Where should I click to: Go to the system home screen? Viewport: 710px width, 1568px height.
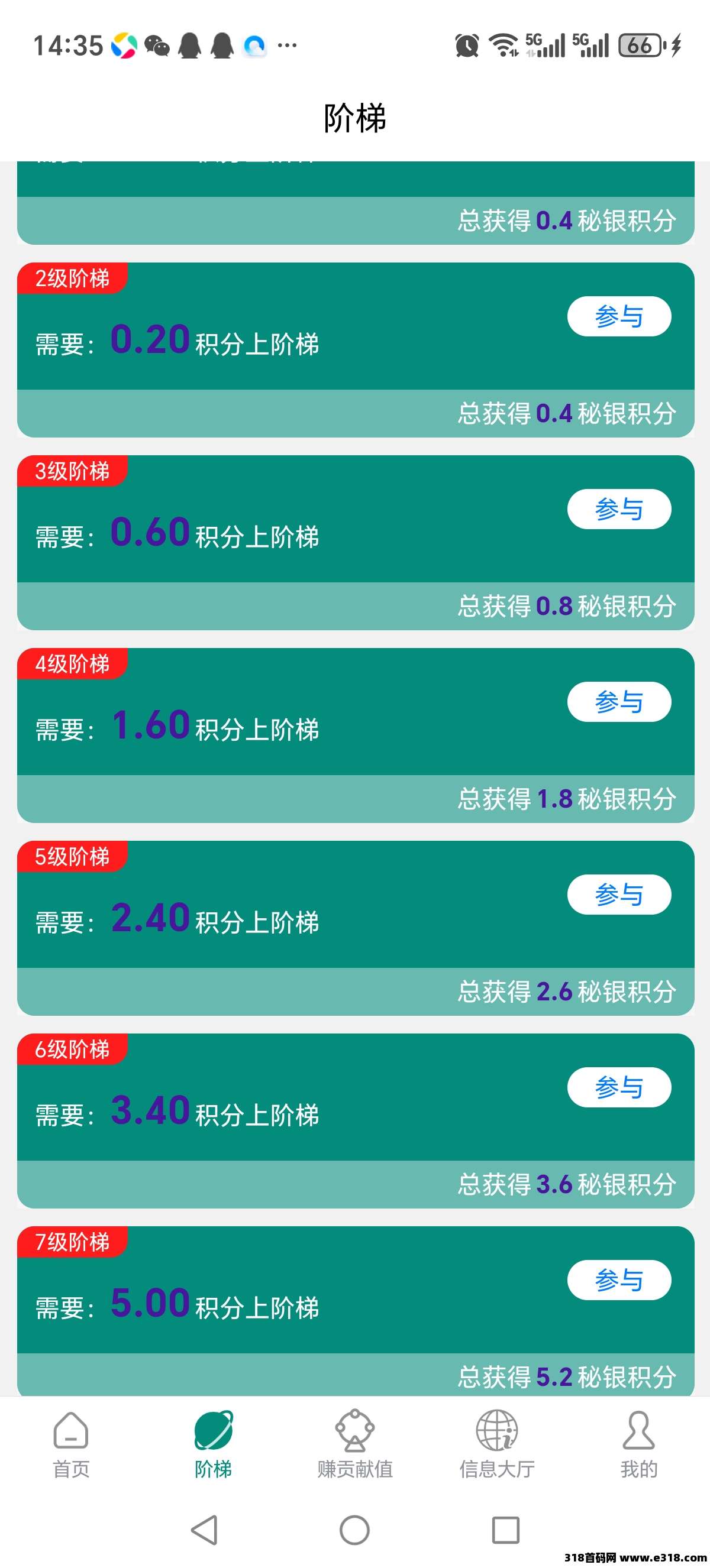(355, 1530)
